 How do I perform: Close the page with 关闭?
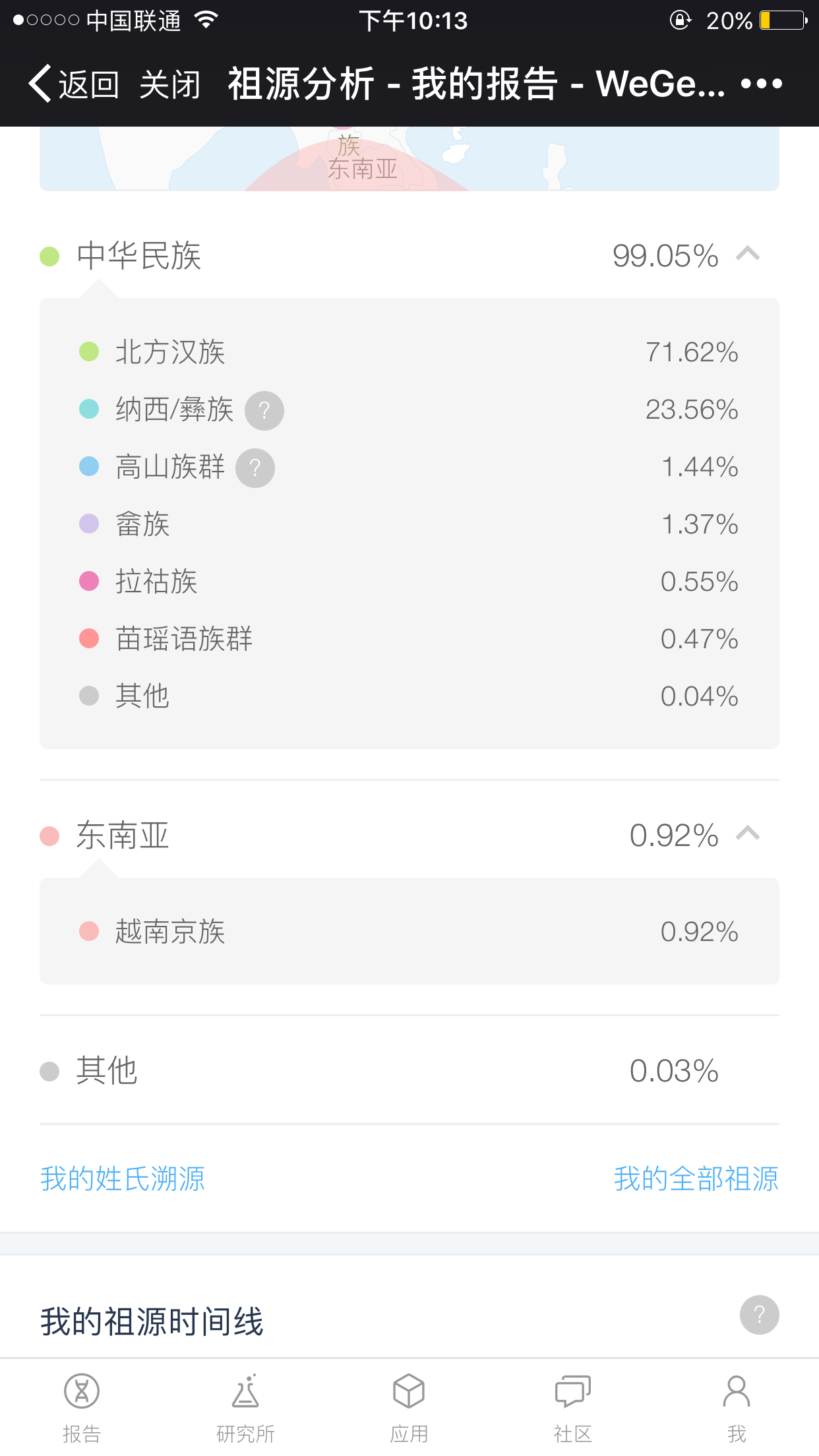169,84
